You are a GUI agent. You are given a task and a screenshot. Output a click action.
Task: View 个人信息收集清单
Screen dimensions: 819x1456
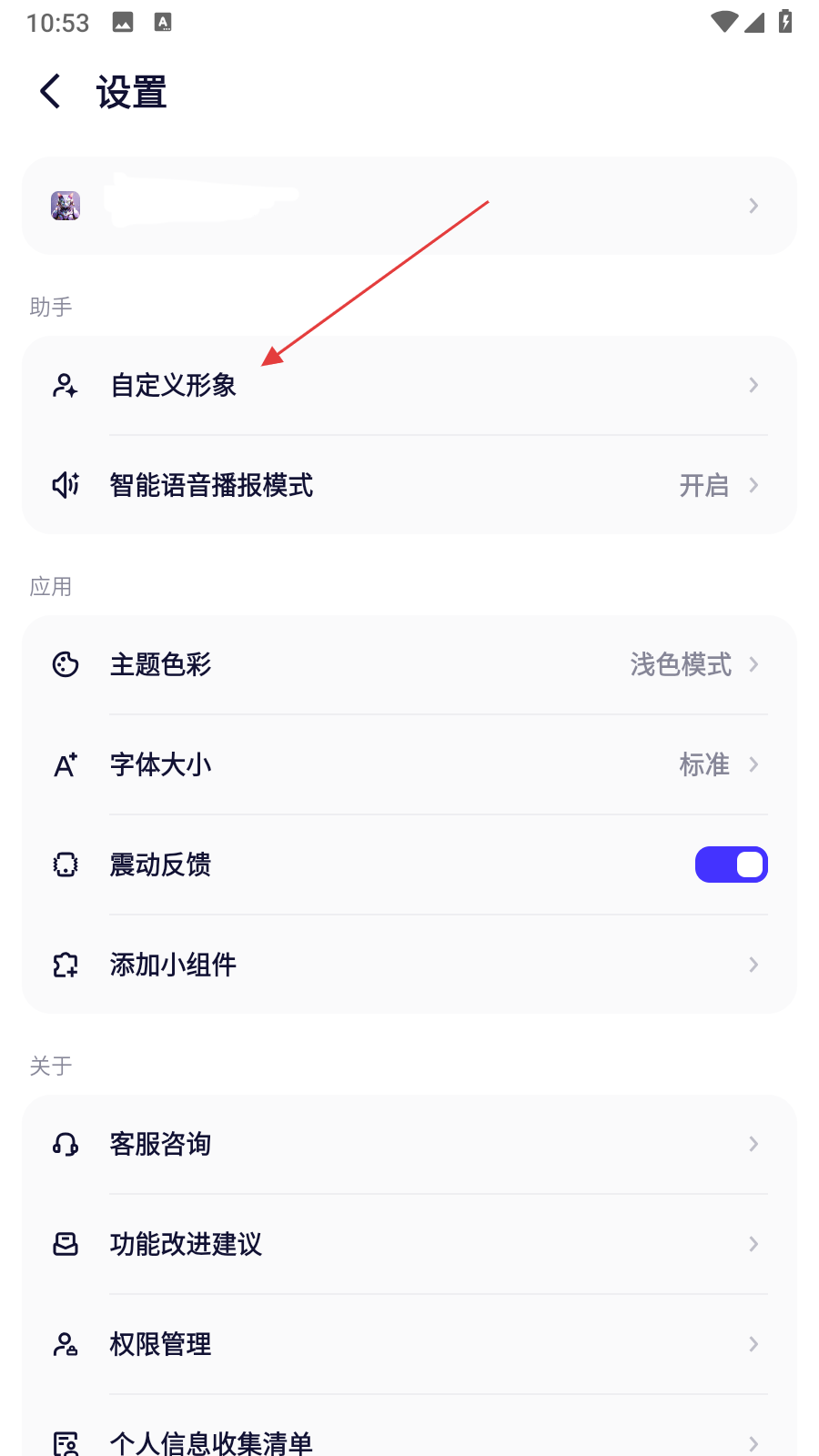click(409, 1440)
